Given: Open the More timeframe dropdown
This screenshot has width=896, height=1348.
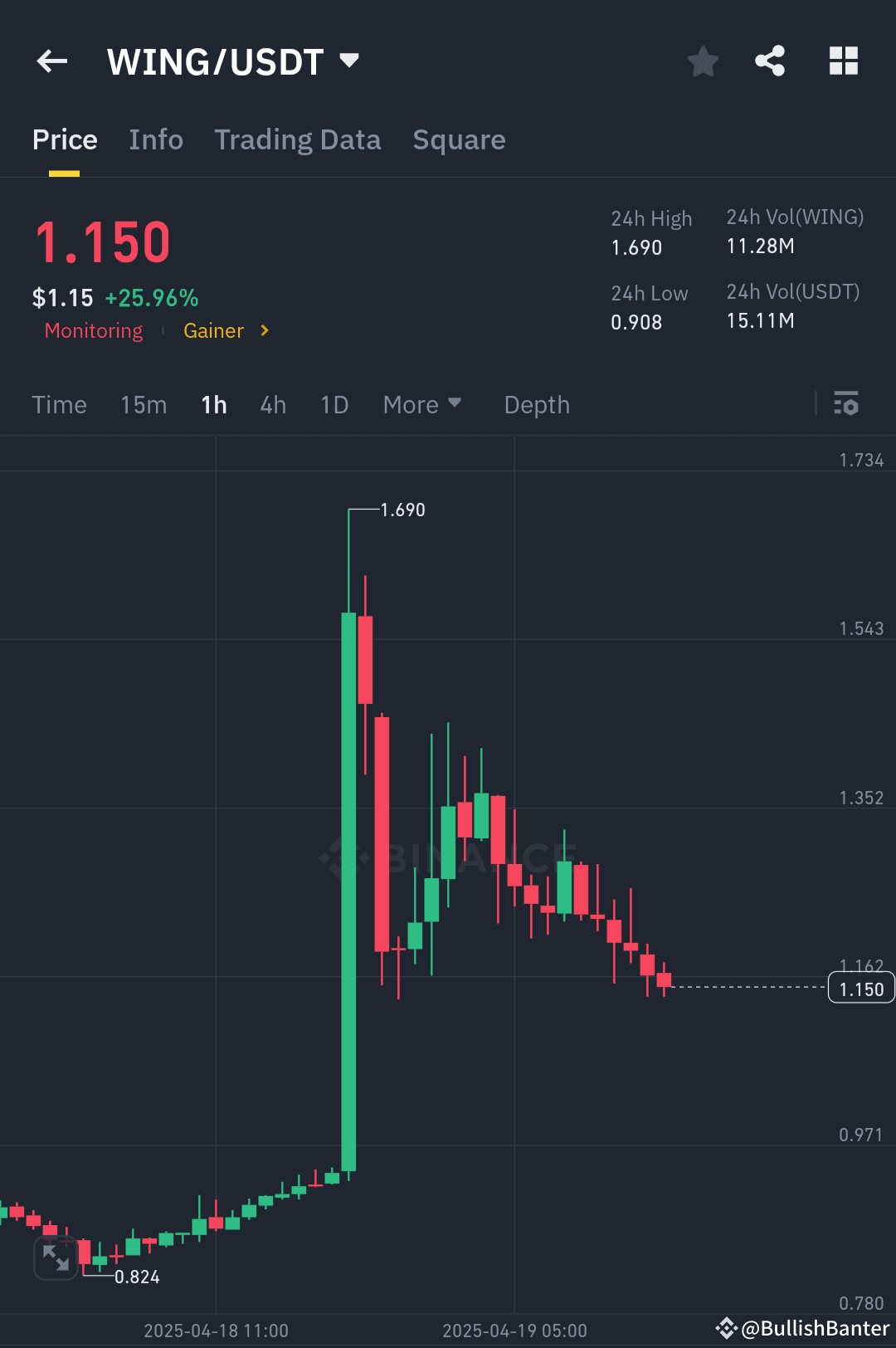Looking at the screenshot, I should (422, 404).
